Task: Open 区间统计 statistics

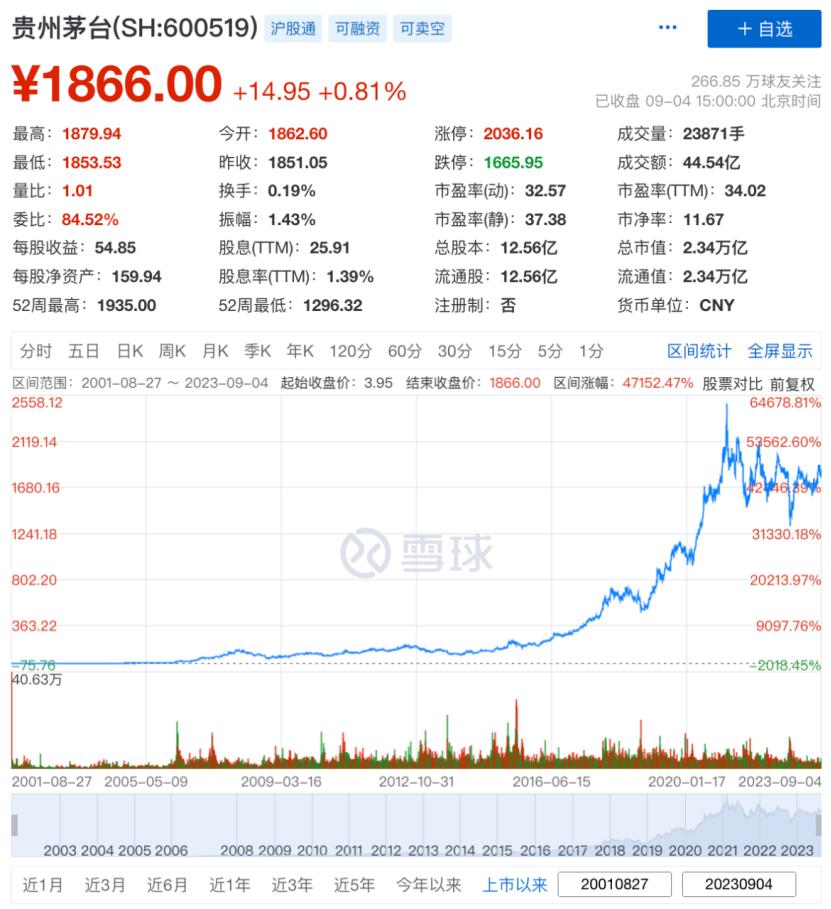Action: click(x=699, y=351)
